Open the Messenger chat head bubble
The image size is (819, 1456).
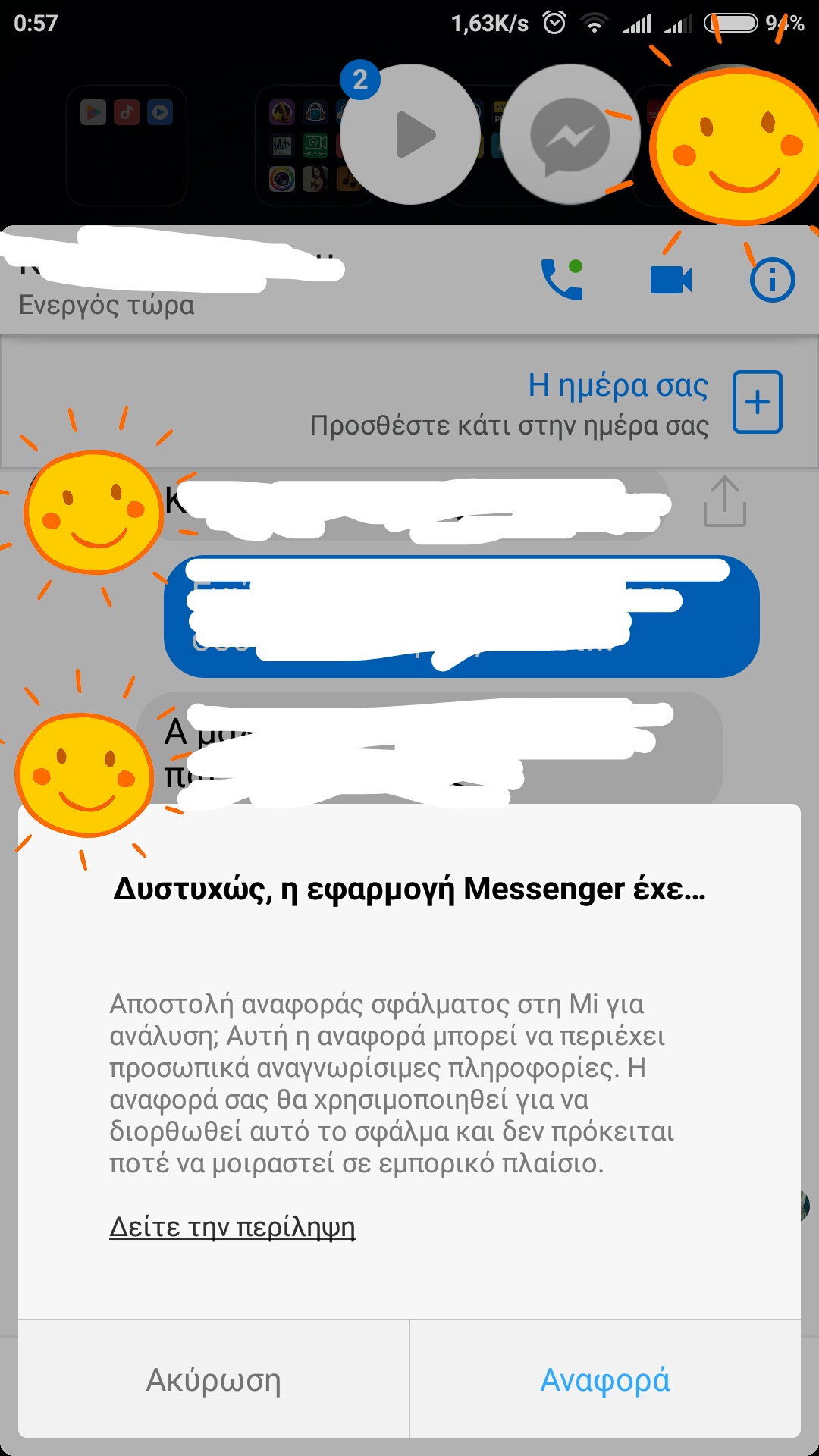[x=570, y=135]
